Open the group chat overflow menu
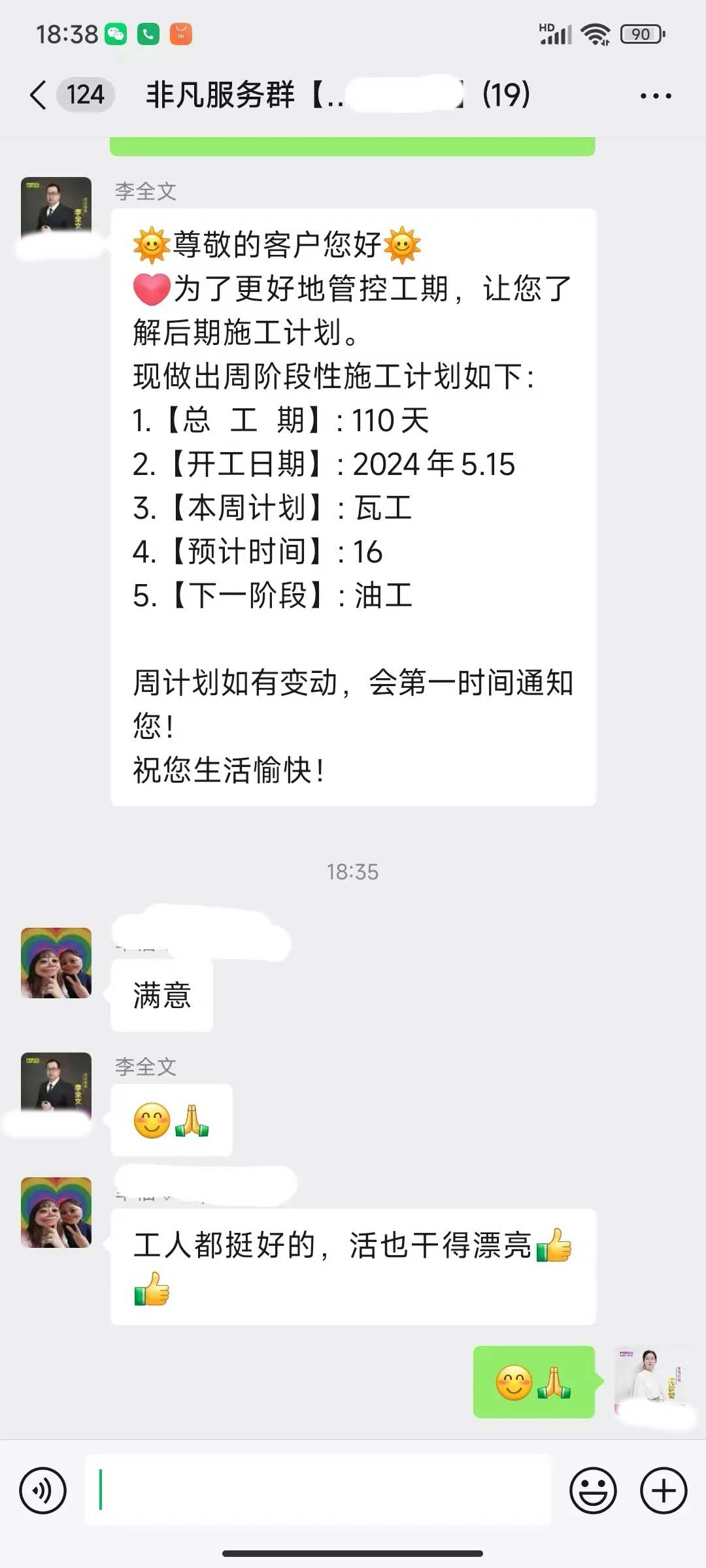The width and height of the screenshot is (706, 1568). tap(656, 96)
